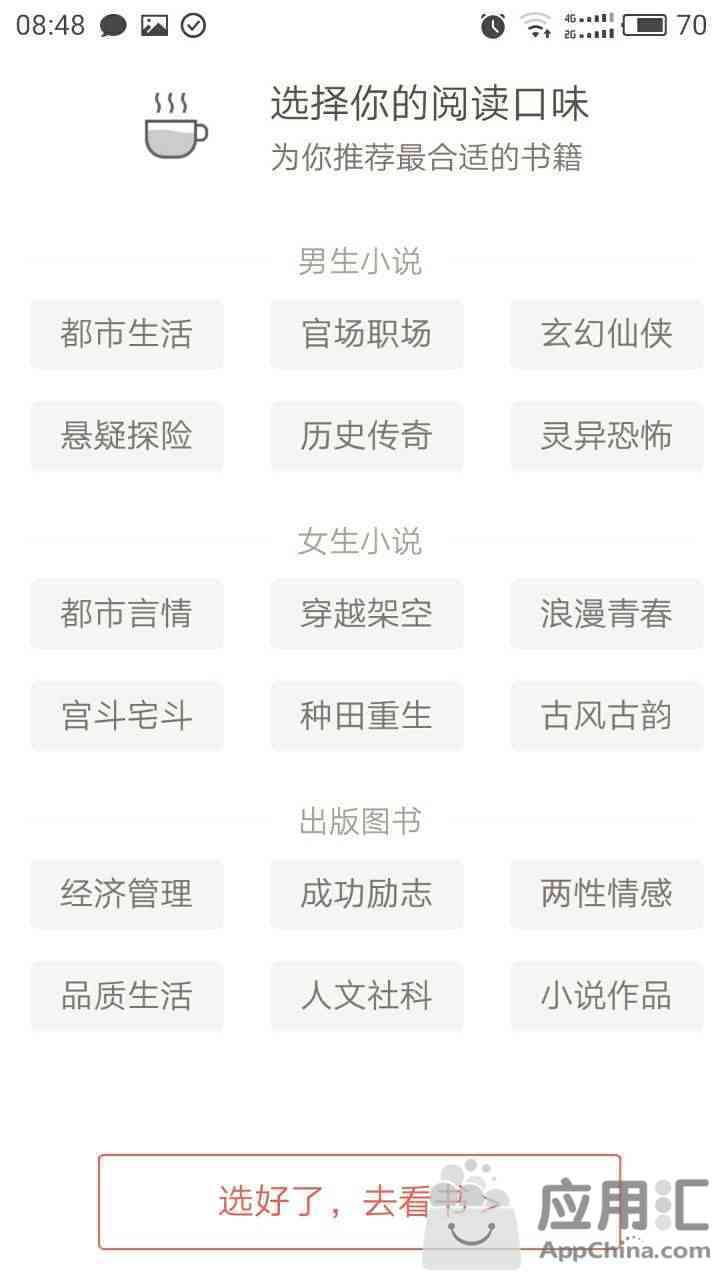Choose 浪漫青春 category

pos(607,614)
